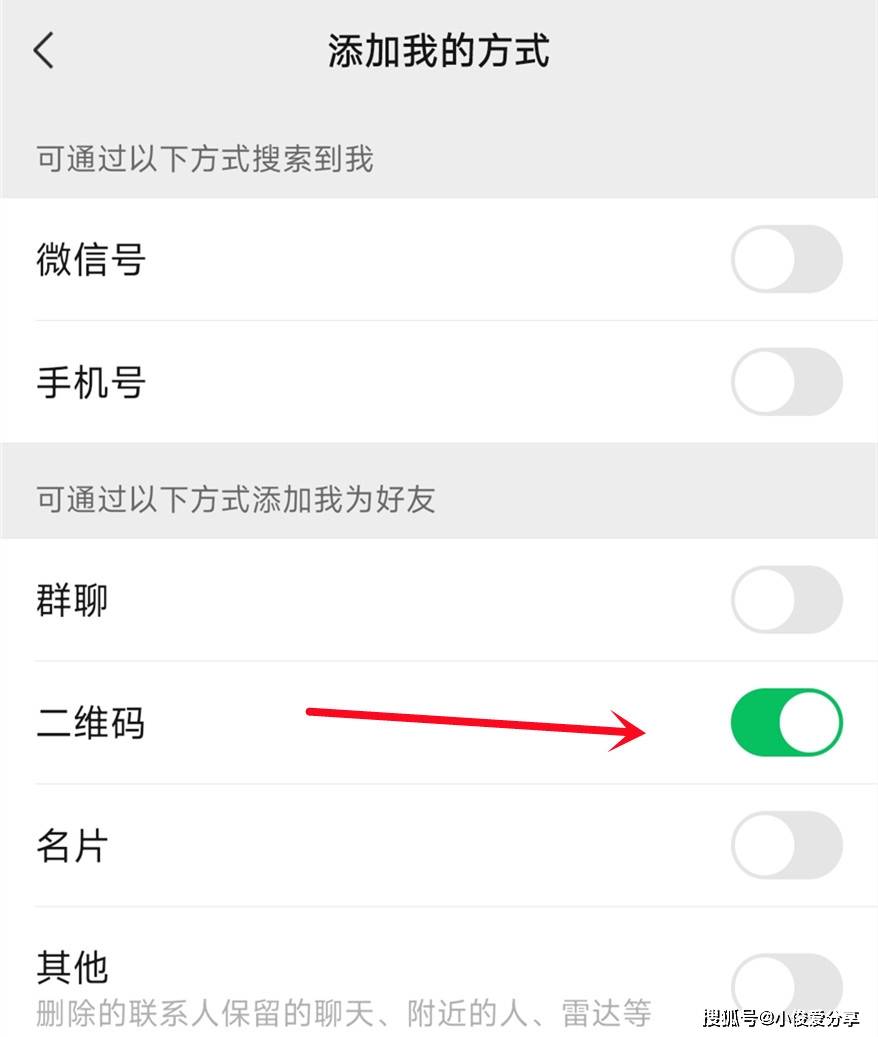The height and width of the screenshot is (1037, 878).
Task: Enable the 微信号 search toggle
Action: 786,259
